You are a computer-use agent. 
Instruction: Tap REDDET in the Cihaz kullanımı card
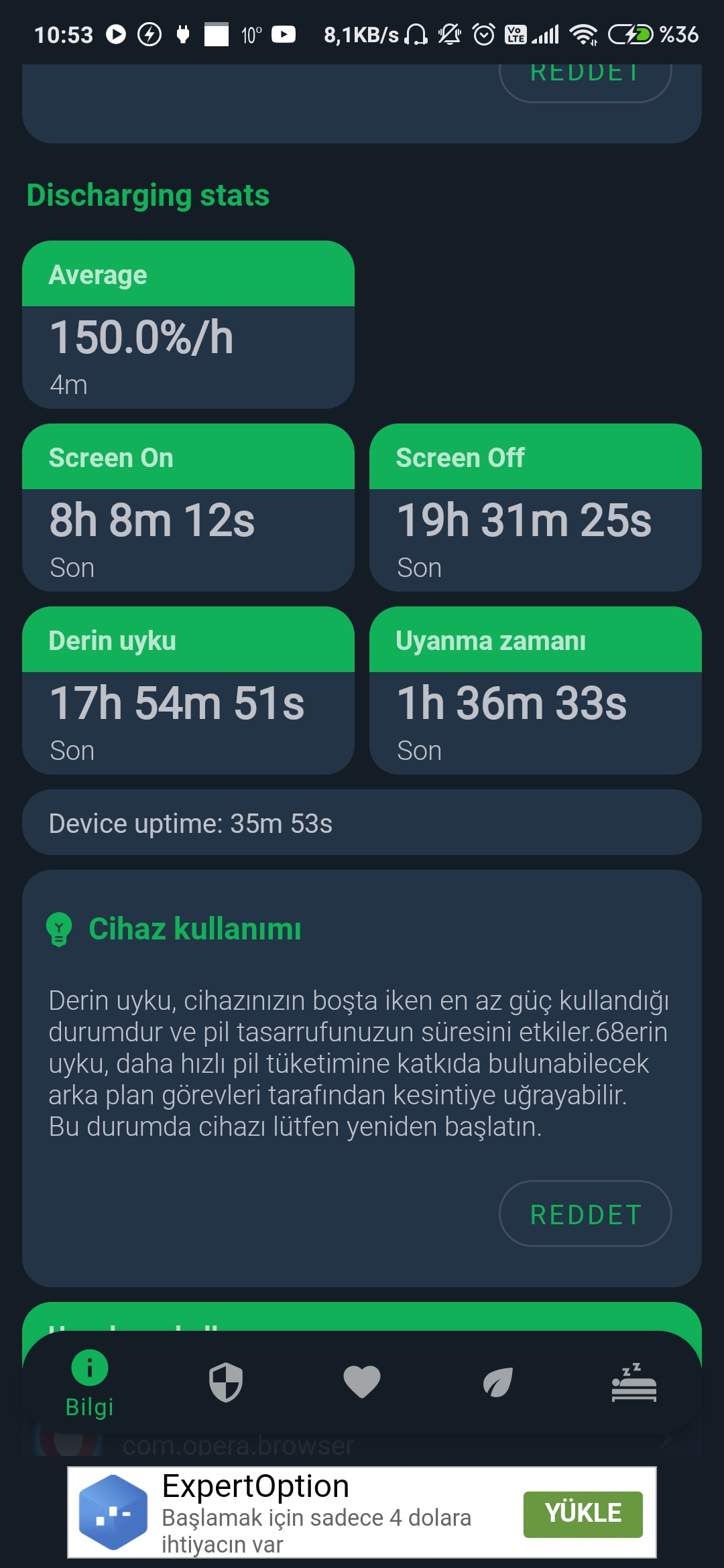[585, 1214]
